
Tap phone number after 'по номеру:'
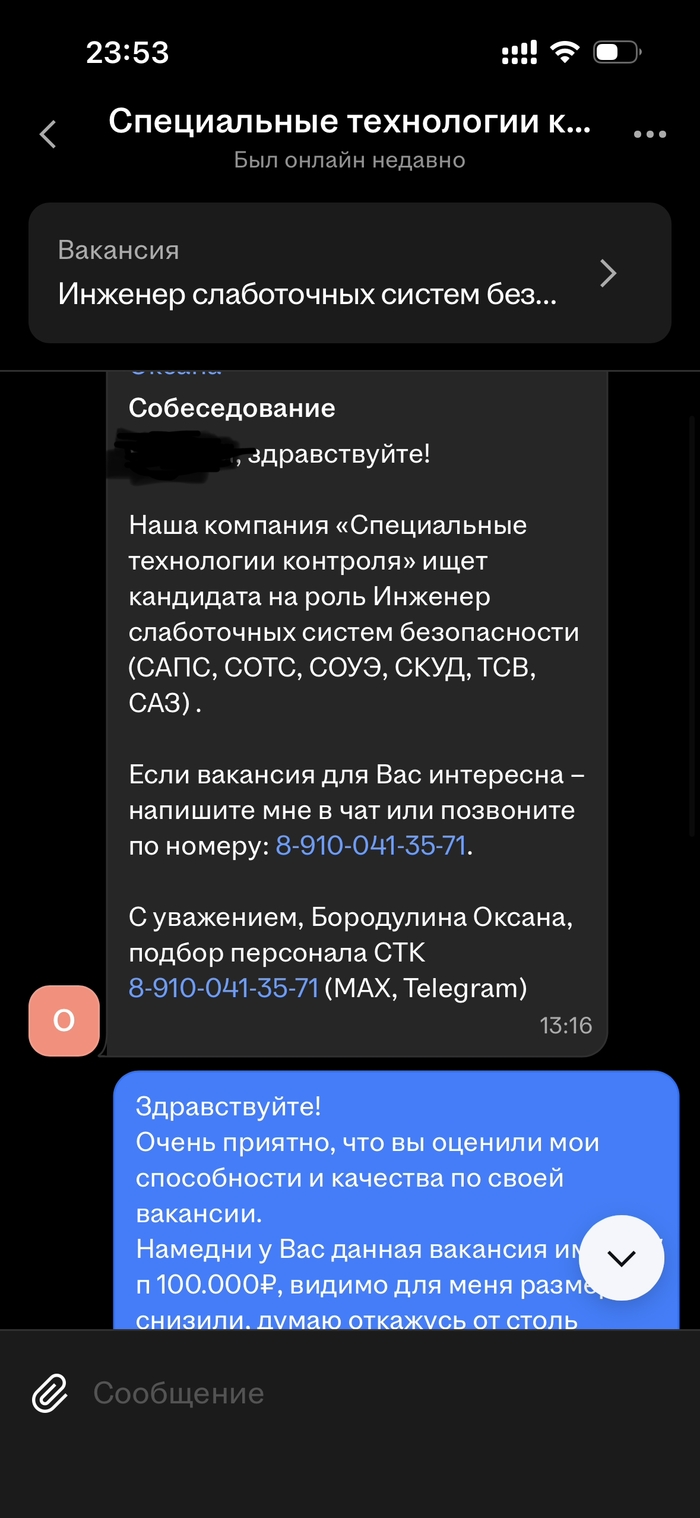click(371, 845)
